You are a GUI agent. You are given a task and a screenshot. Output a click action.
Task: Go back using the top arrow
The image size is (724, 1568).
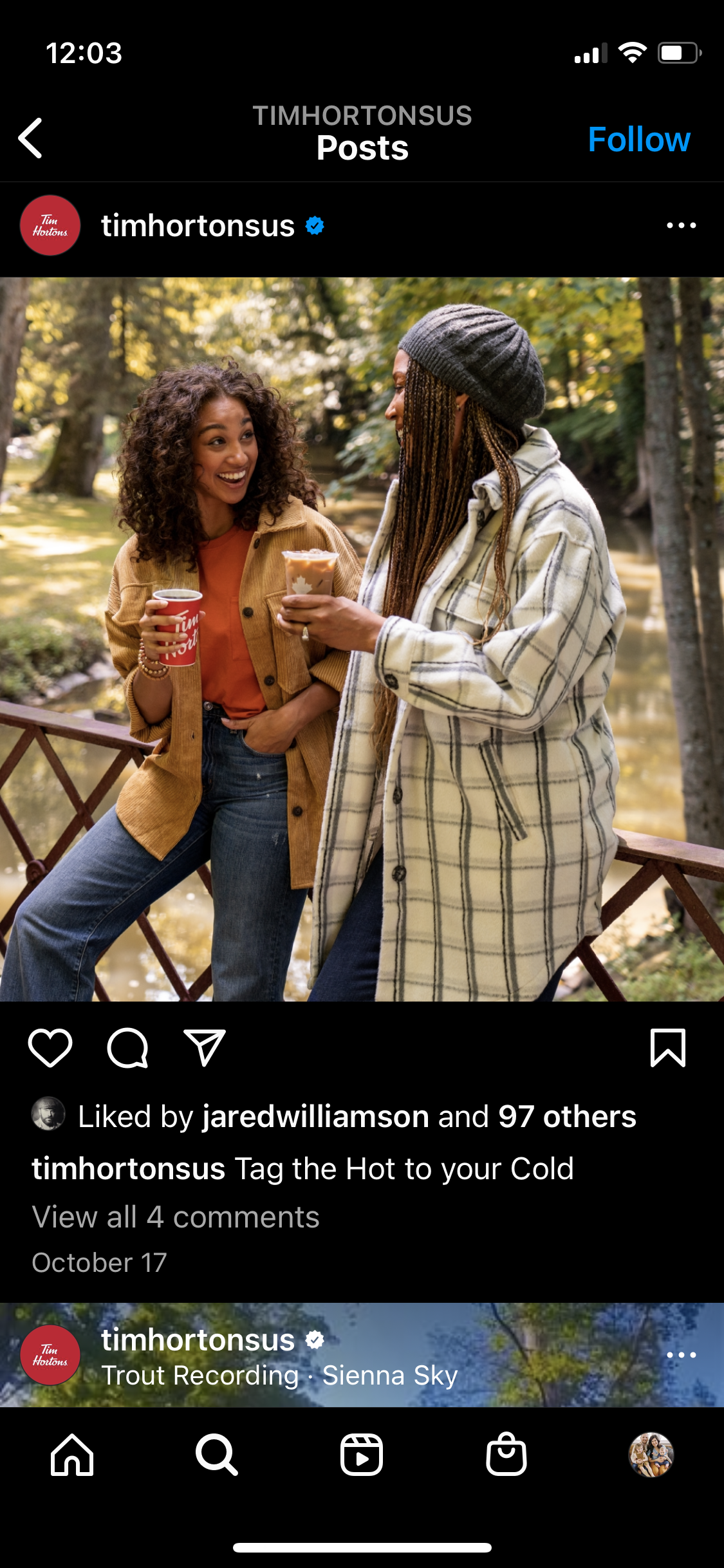pos(30,138)
